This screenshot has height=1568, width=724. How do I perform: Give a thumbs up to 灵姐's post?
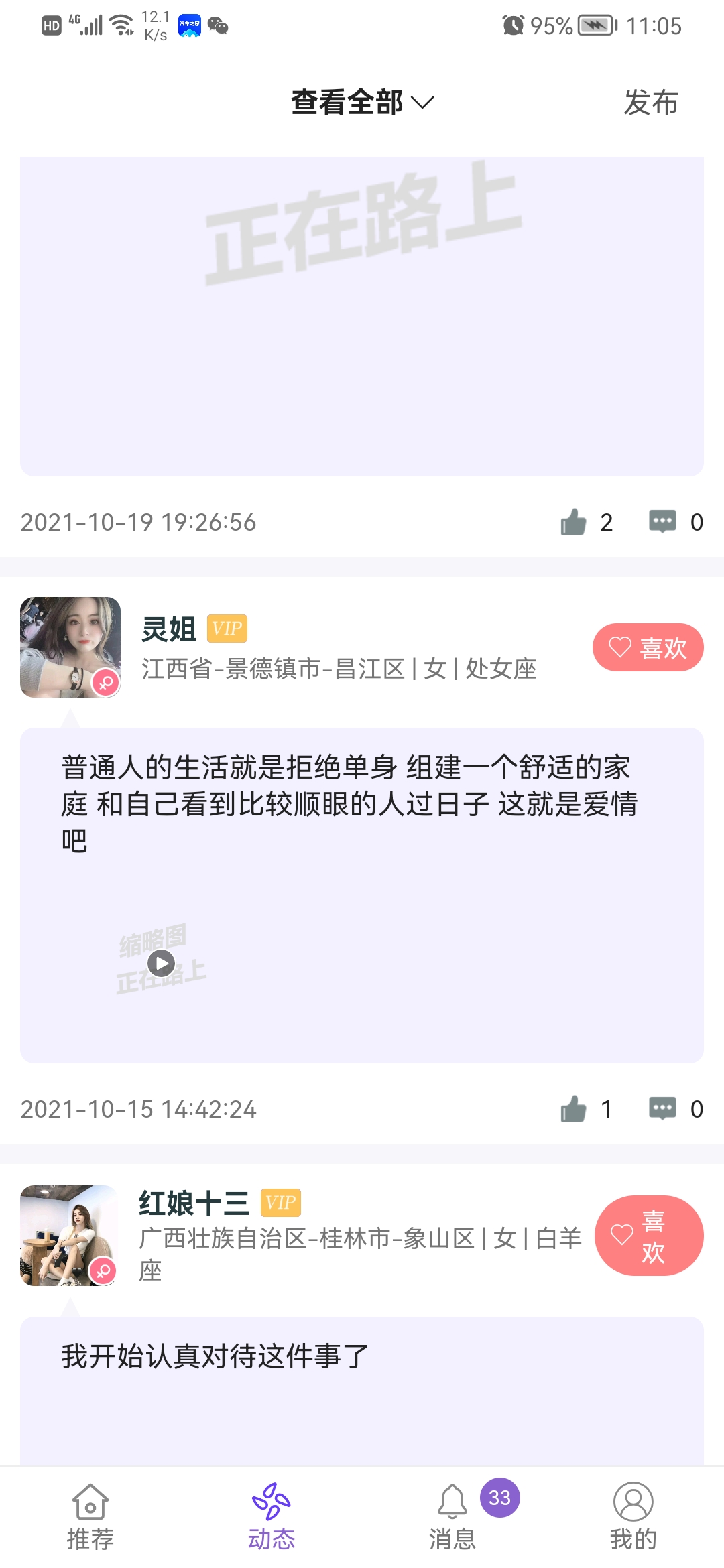(574, 1109)
